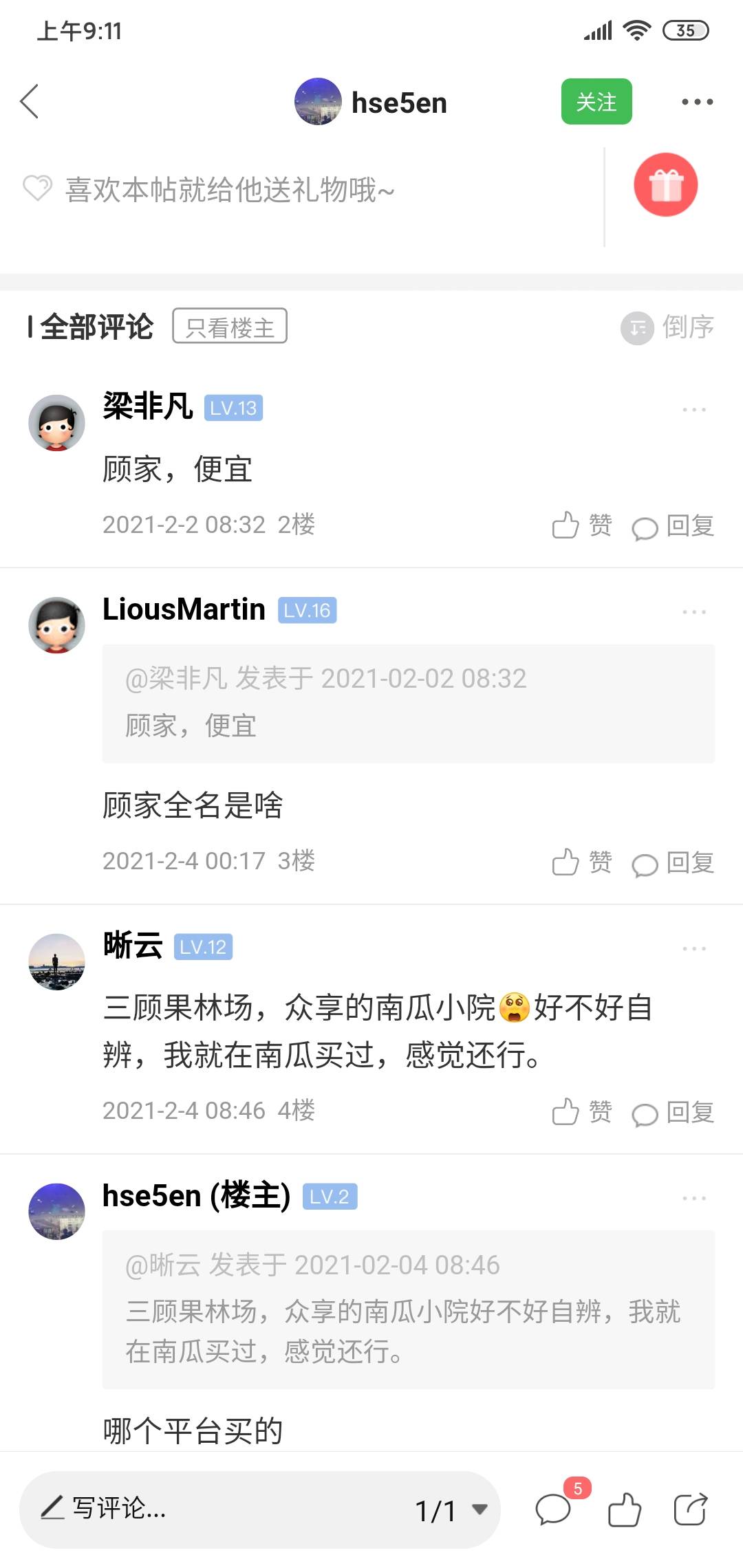Open the overflow menu in the header
Screen dimensions: 743x1568
click(x=697, y=102)
